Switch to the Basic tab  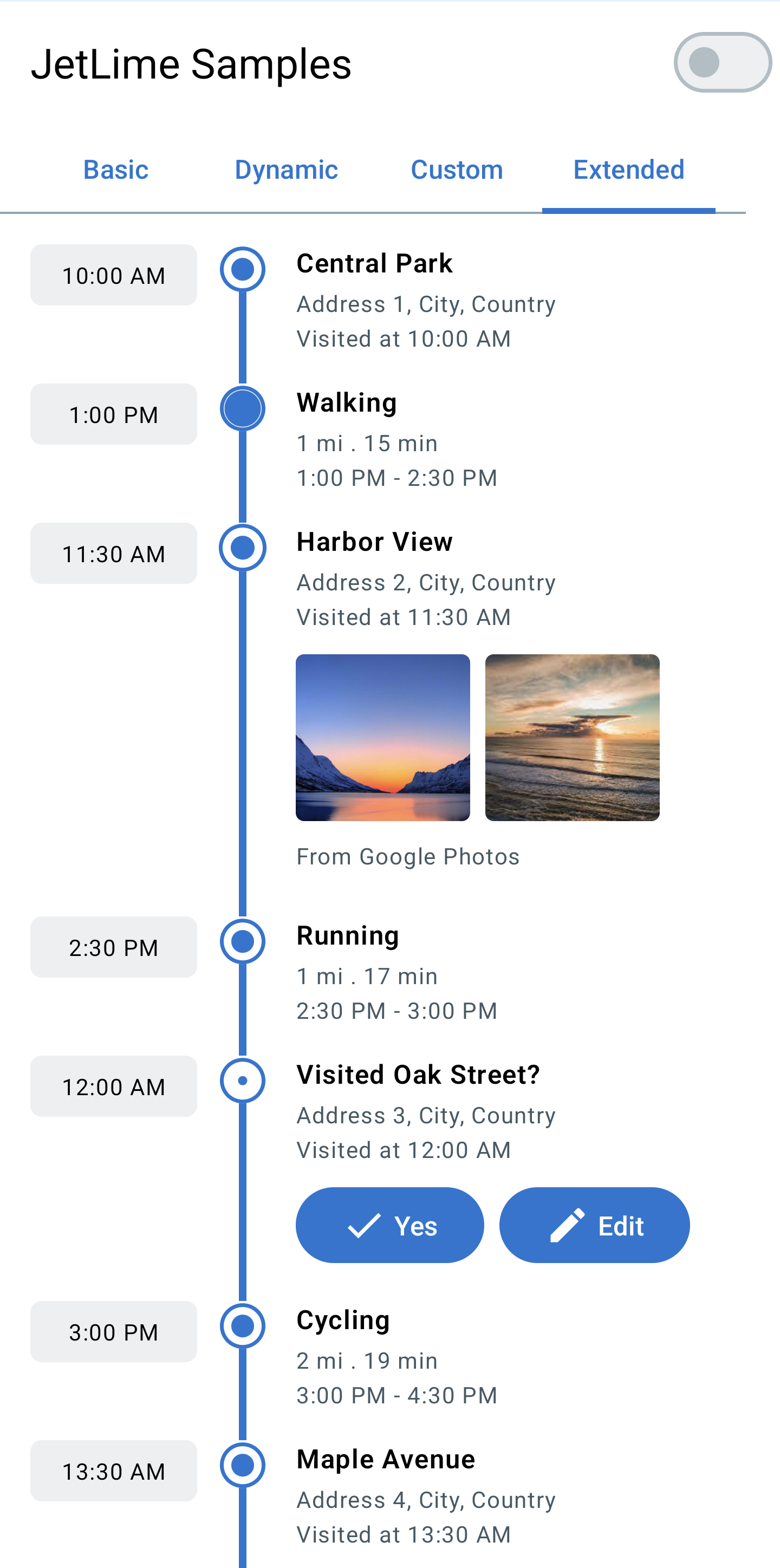coord(116,170)
